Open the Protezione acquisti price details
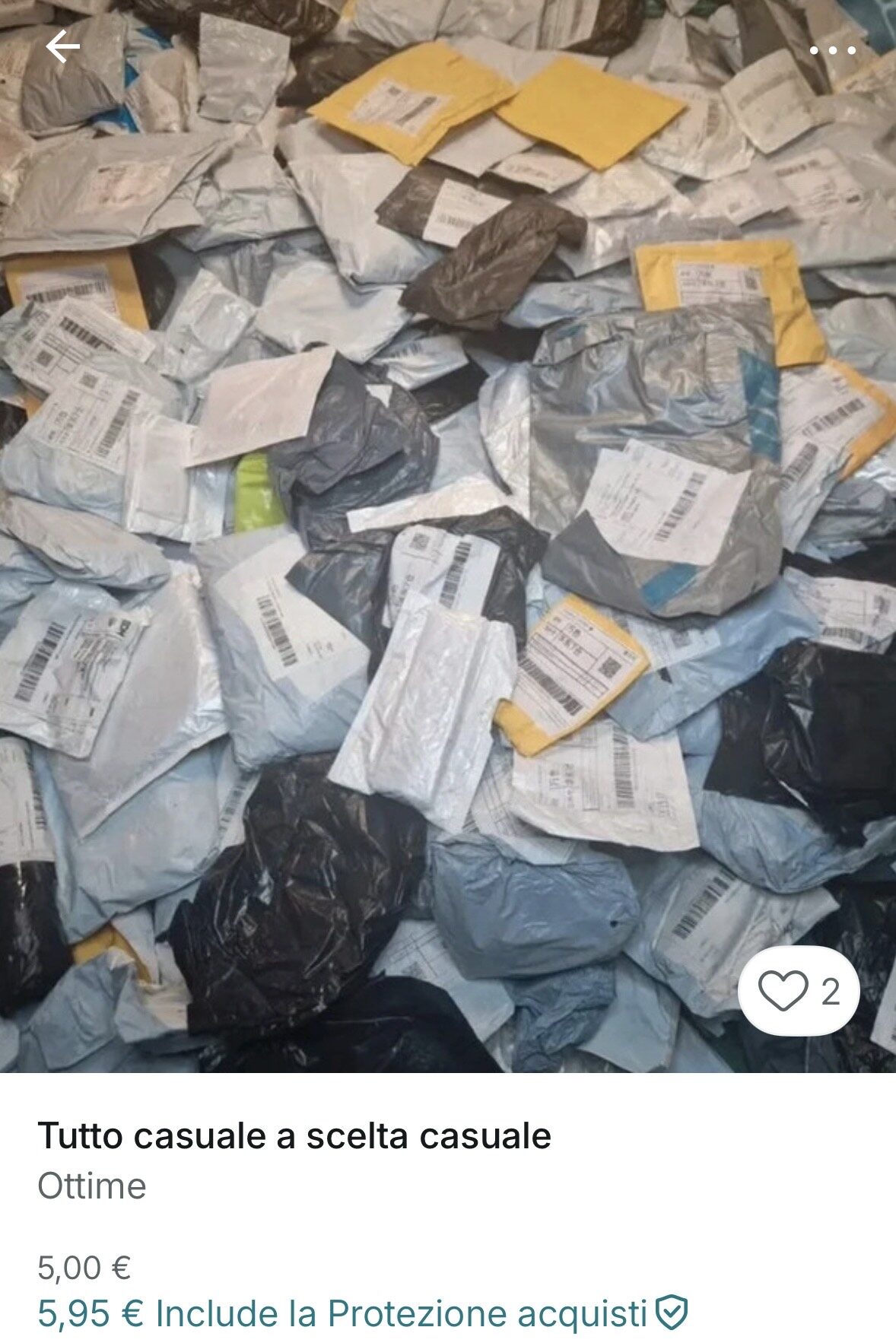Viewport: 896px width, 1343px height. 362,1313
